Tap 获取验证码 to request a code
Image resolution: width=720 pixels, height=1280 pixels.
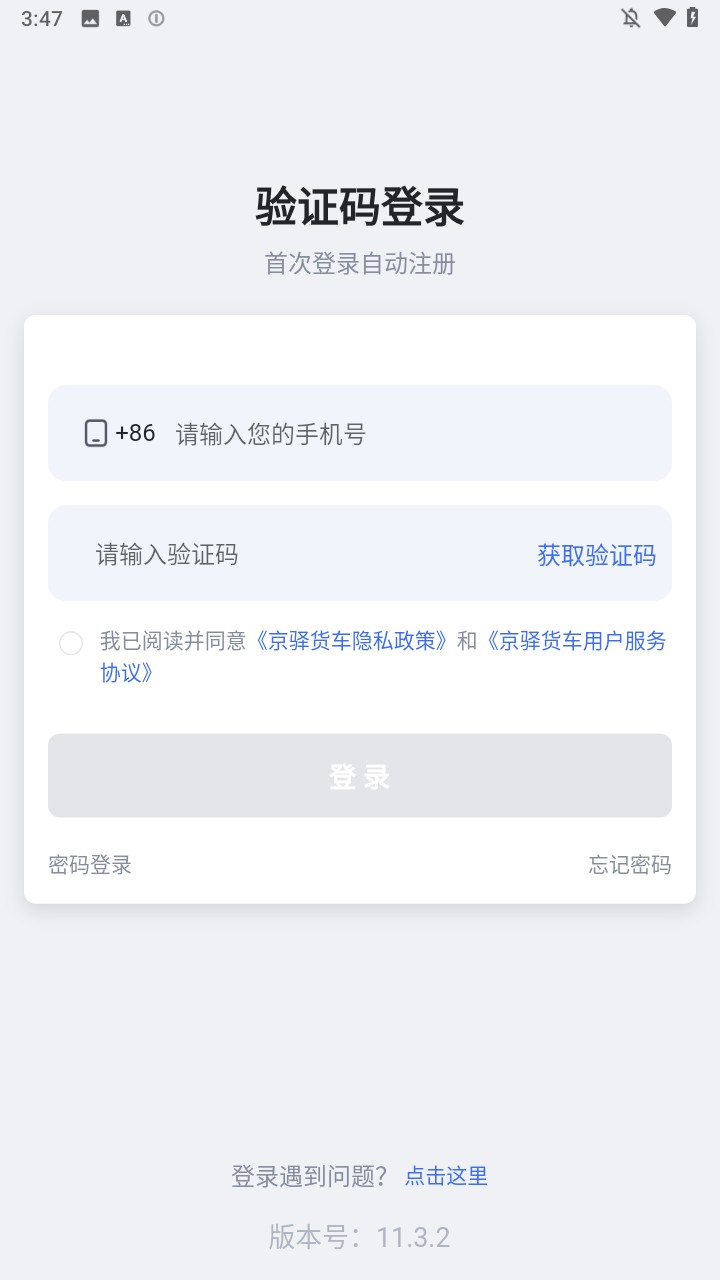point(596,553)
